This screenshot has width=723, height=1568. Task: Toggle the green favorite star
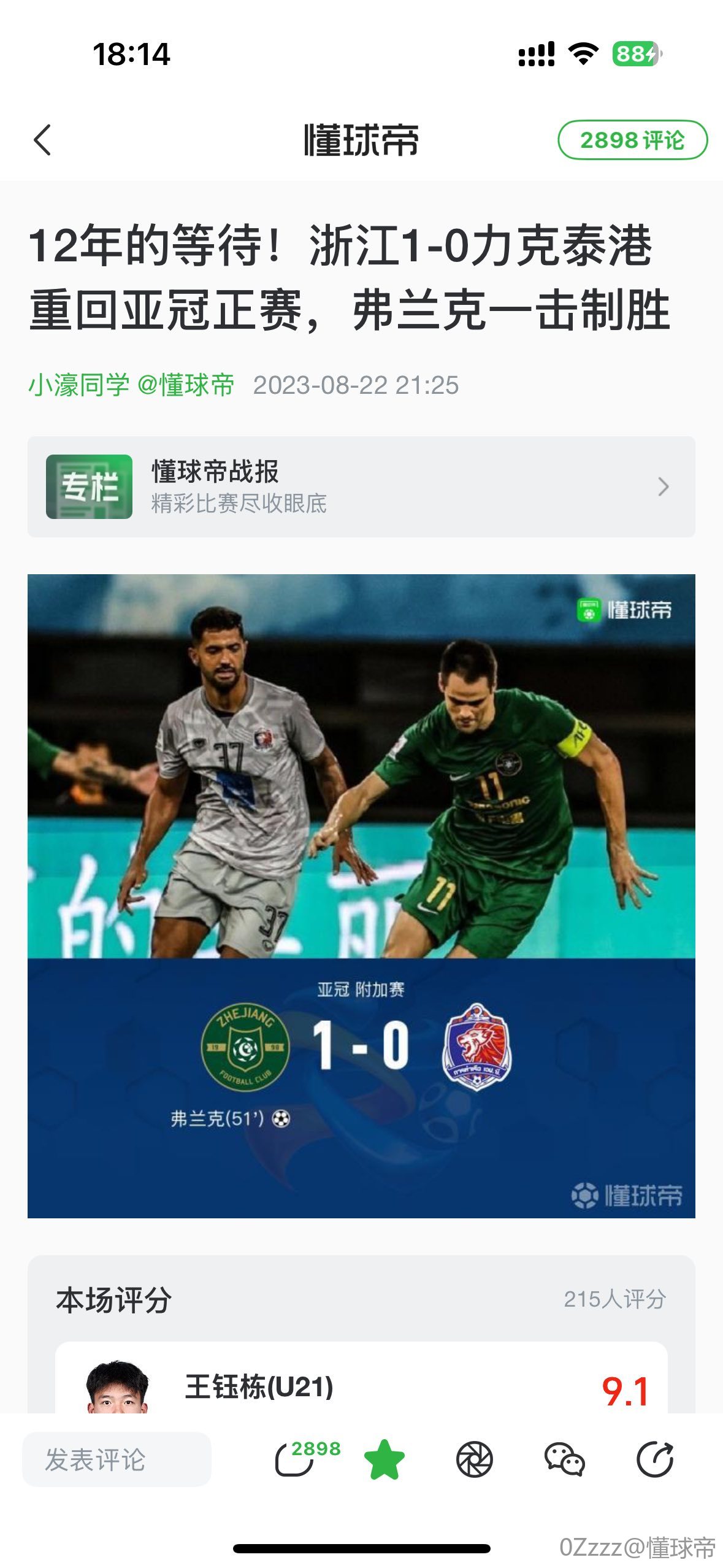(384, 1459)
